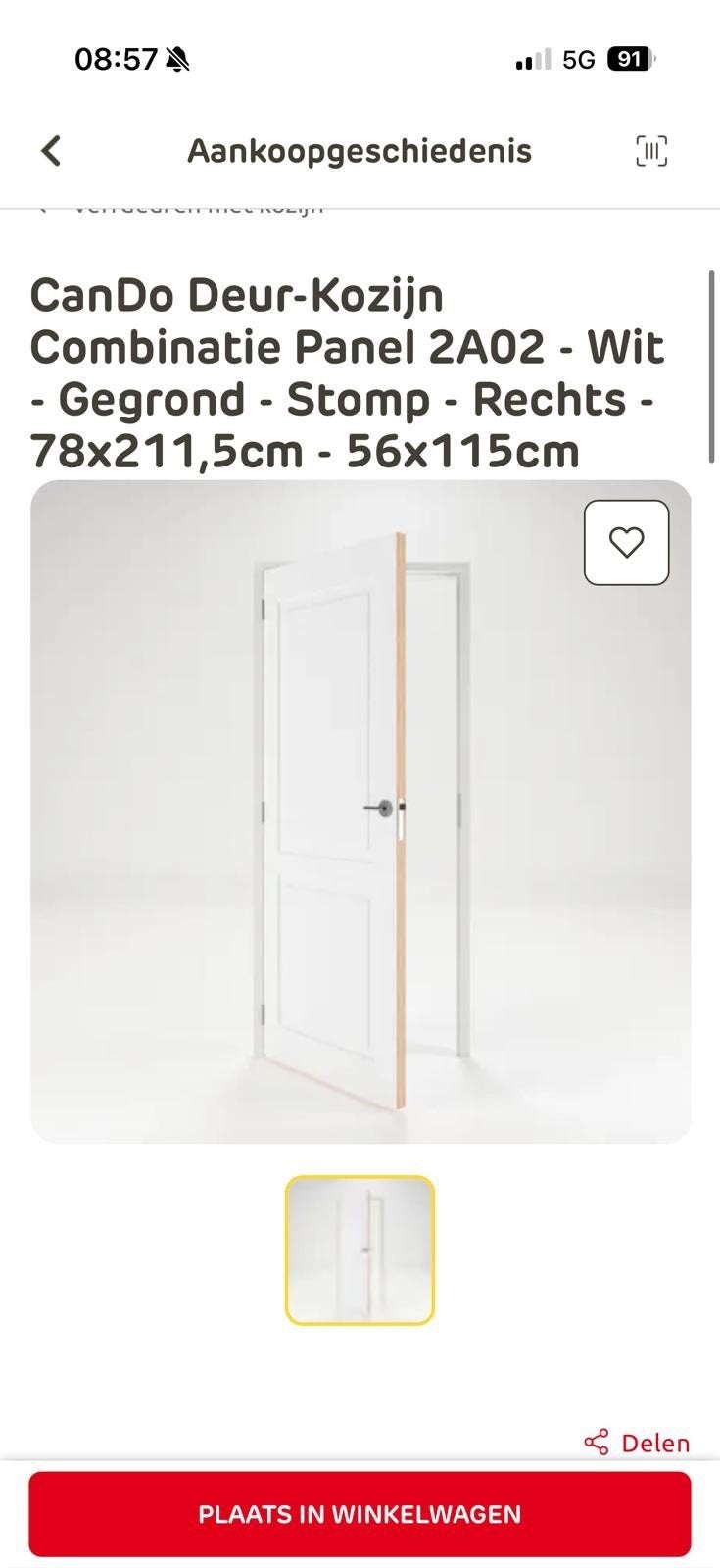Open the barcode scanner icon

pyautogui.click(x=651, y=151)
